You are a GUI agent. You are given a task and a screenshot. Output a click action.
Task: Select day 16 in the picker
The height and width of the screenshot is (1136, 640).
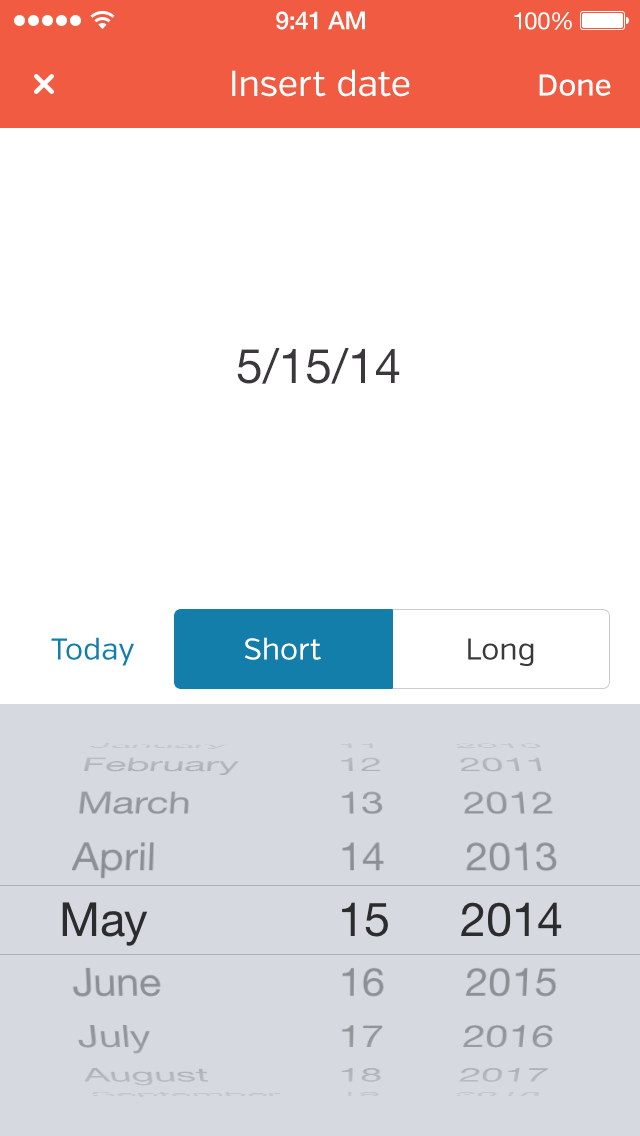[362, 983]
